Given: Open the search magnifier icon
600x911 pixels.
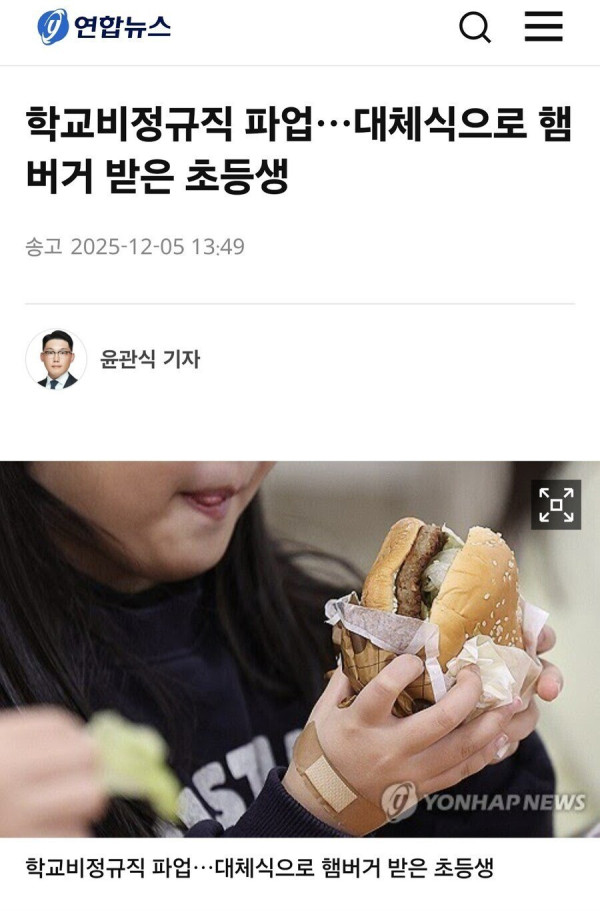Looking at the screenshot, I should (x=475, y=28).
